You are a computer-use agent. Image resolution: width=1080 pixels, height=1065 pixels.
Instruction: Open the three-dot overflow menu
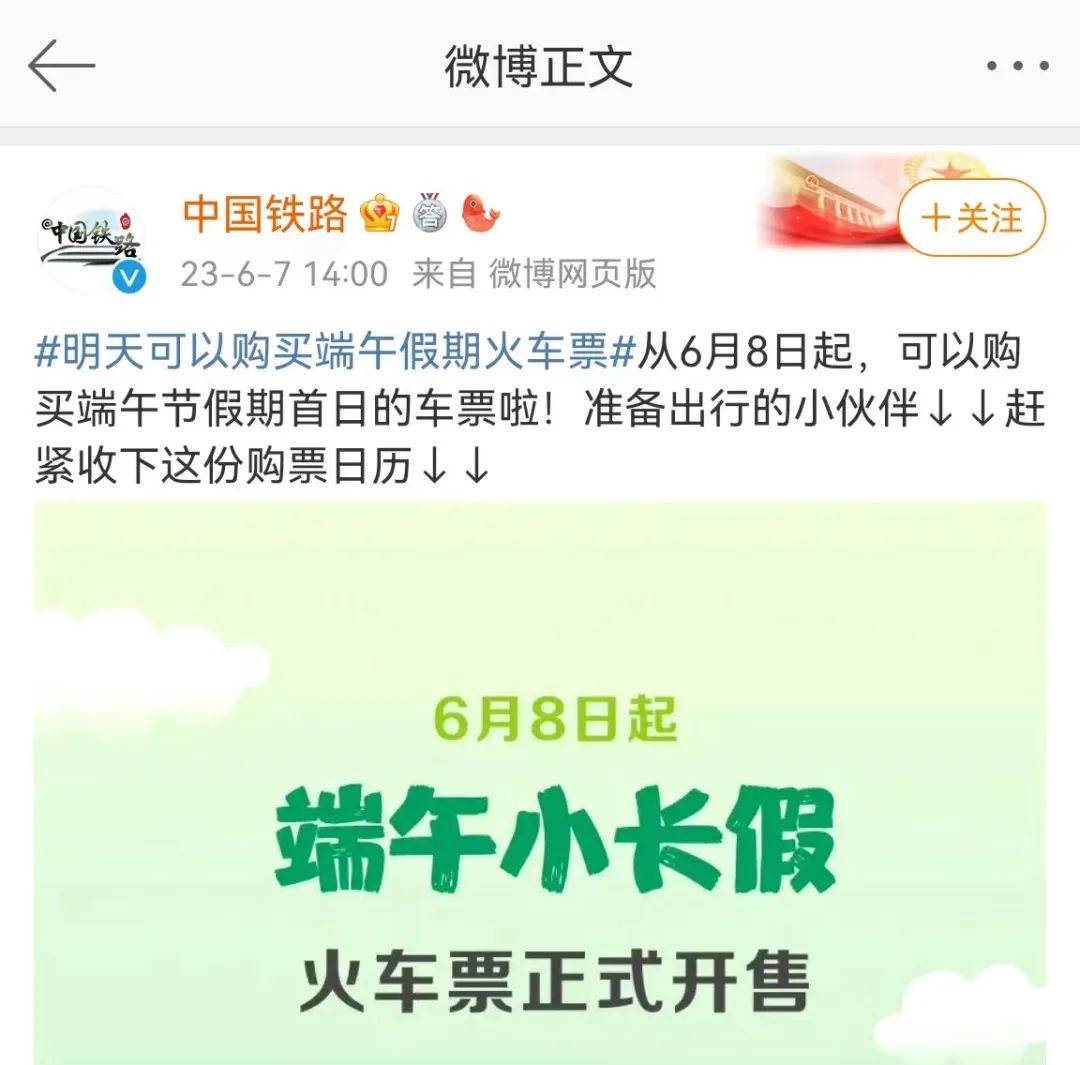pyautogui.click(x=1017, y=67)
